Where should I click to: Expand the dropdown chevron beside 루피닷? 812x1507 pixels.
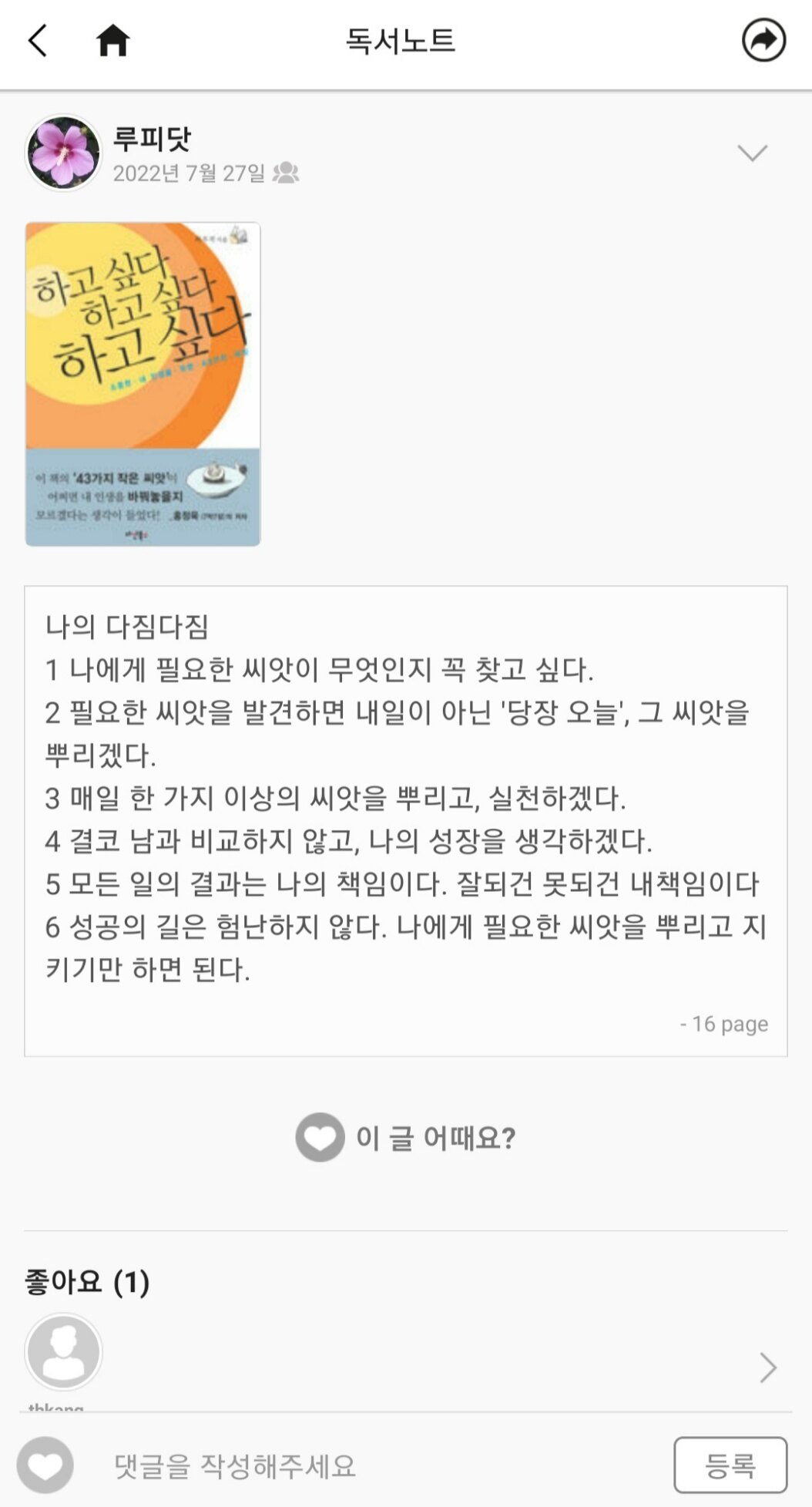click(x=752, y=153)
